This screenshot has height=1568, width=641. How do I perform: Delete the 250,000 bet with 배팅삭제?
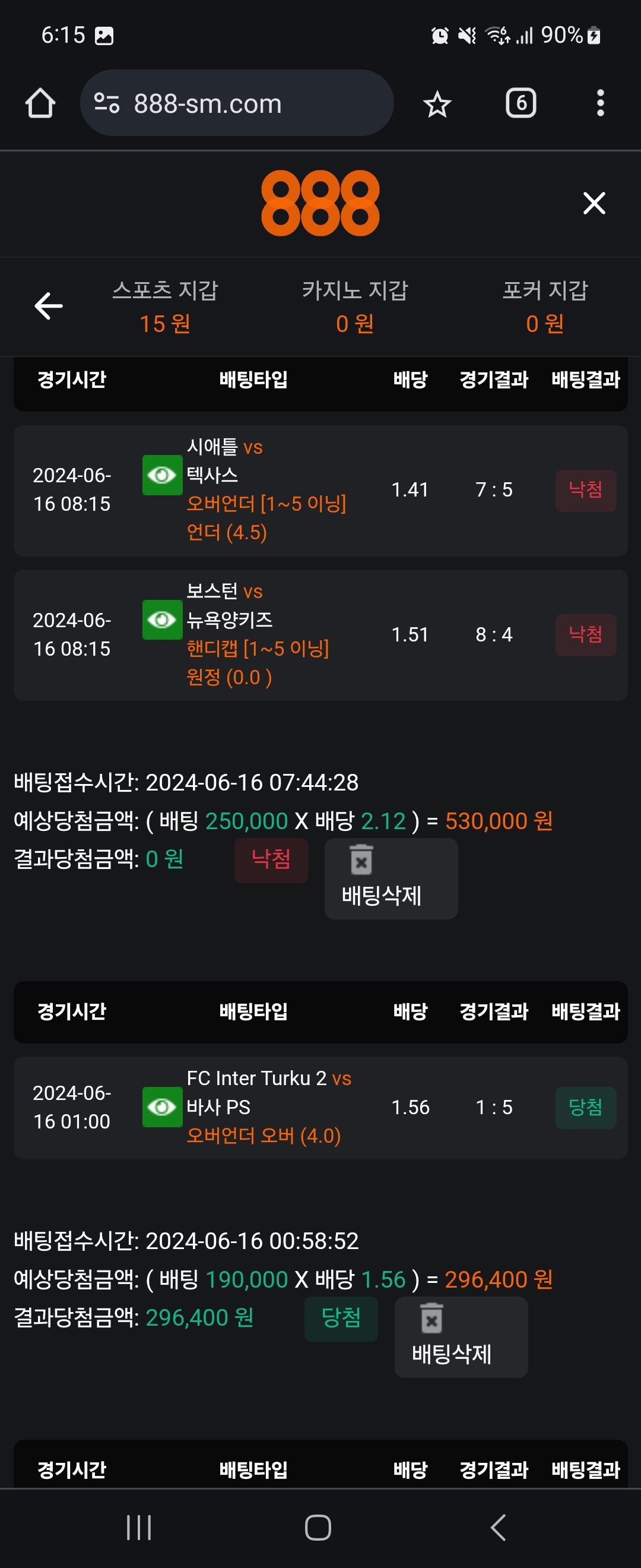pos(391,878)
